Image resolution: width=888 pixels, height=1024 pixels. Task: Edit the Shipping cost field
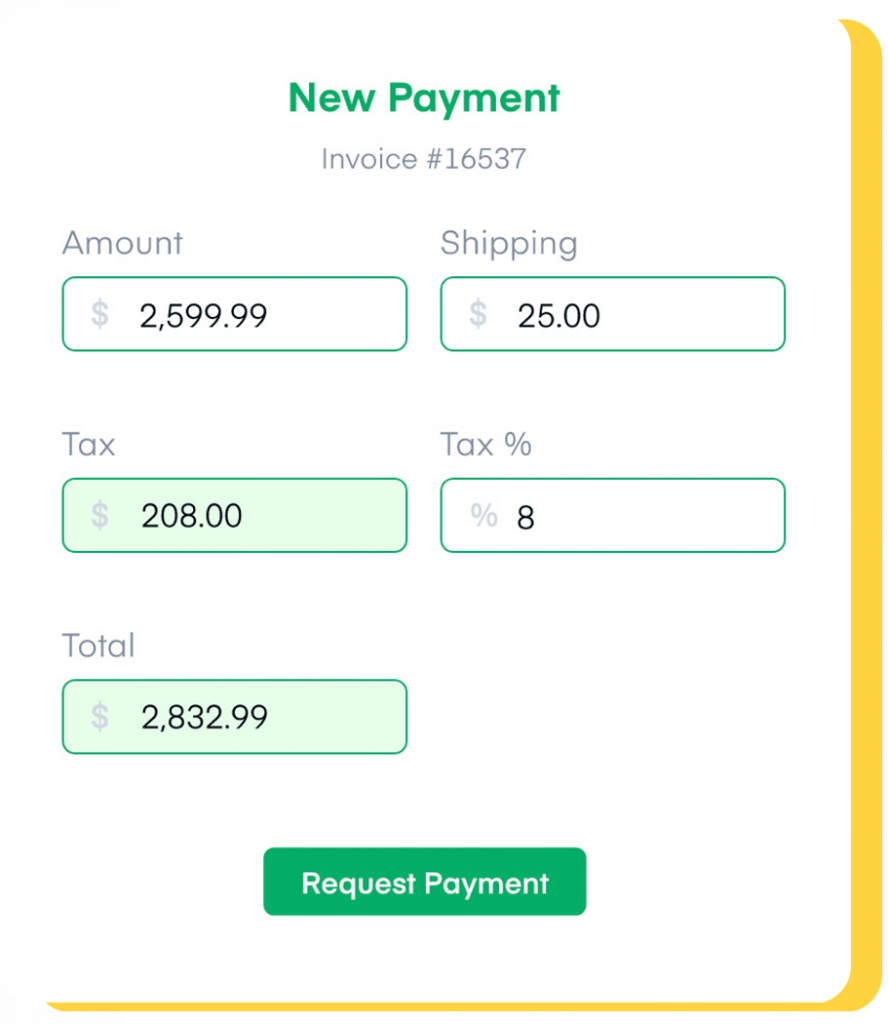(612, 314)
